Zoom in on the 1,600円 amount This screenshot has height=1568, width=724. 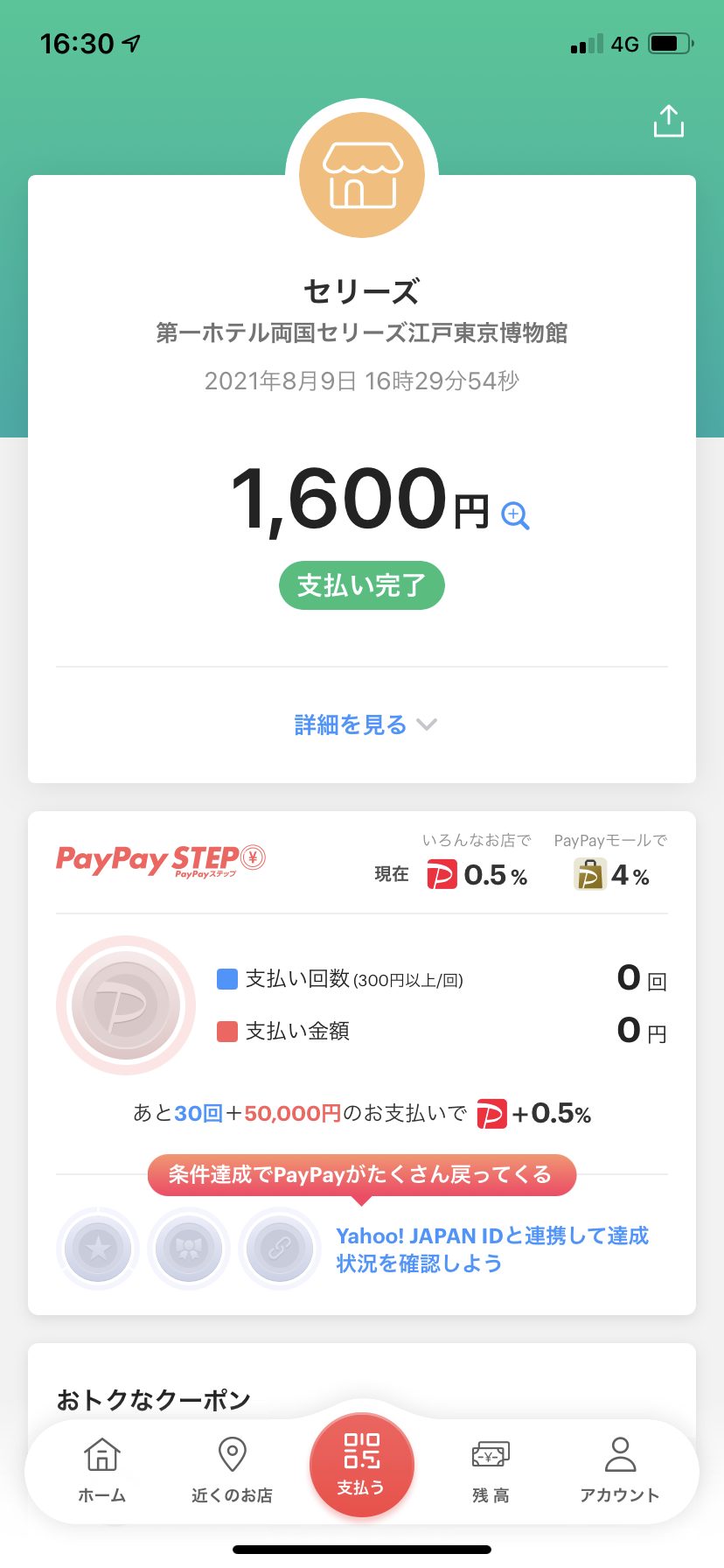point(515,516)
